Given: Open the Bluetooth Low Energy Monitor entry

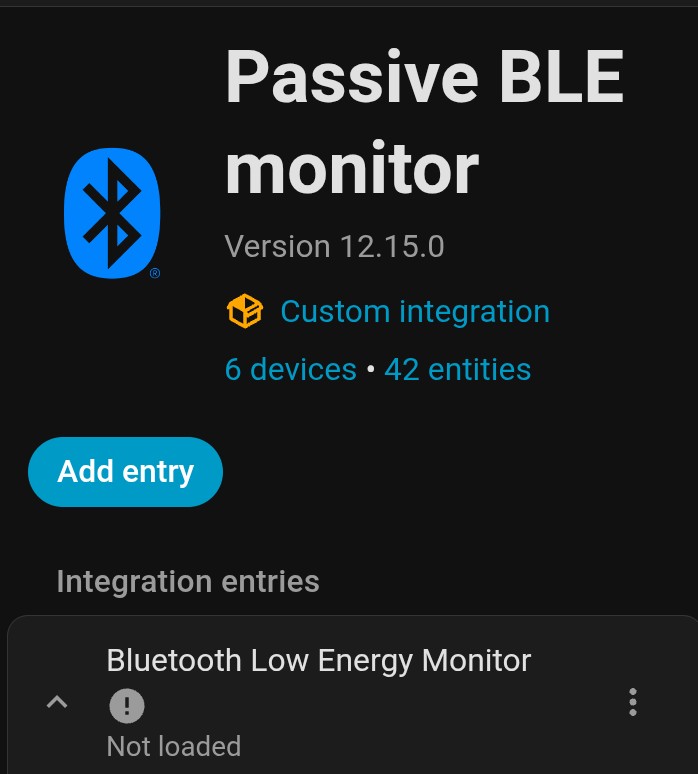Looking at the screenshot, I should [318, 660].
